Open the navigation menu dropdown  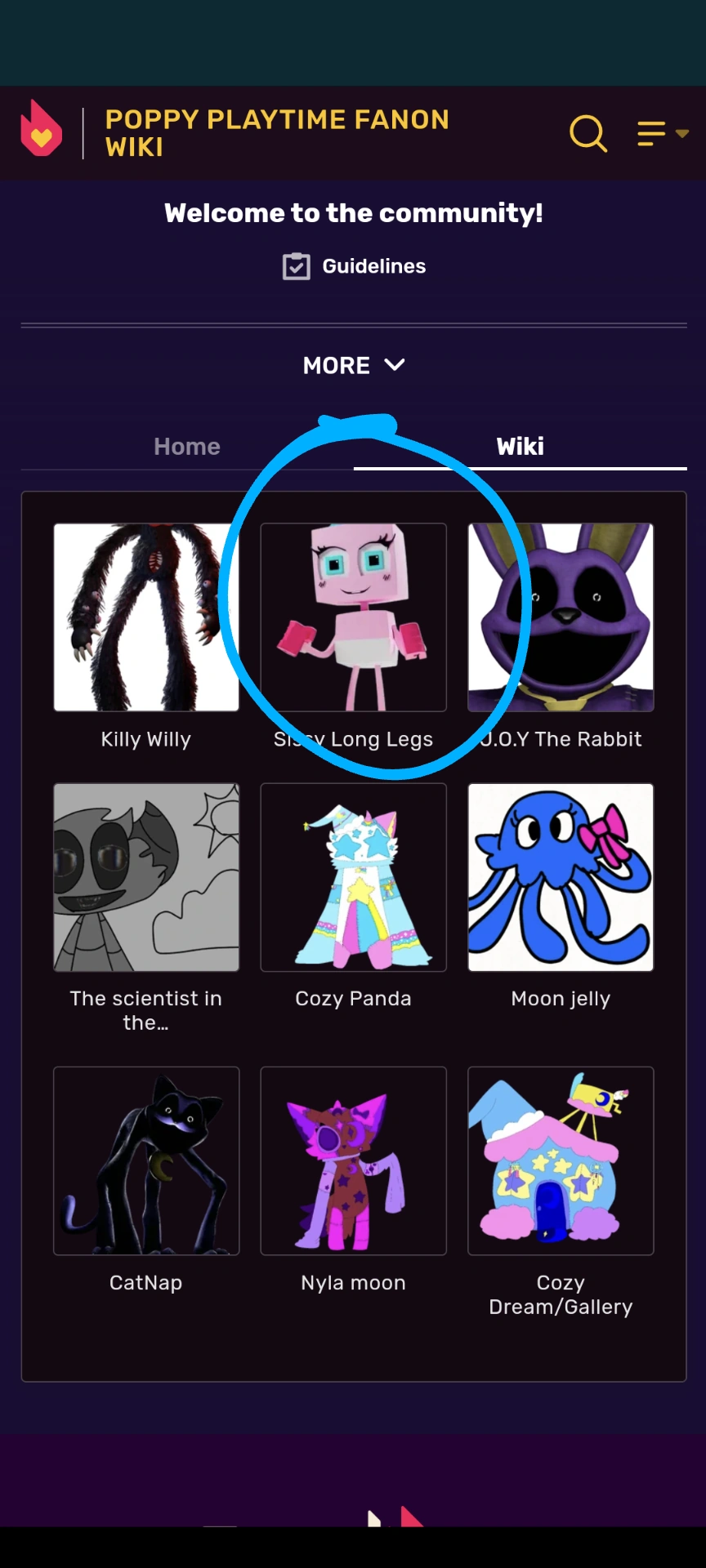(662, 133)
